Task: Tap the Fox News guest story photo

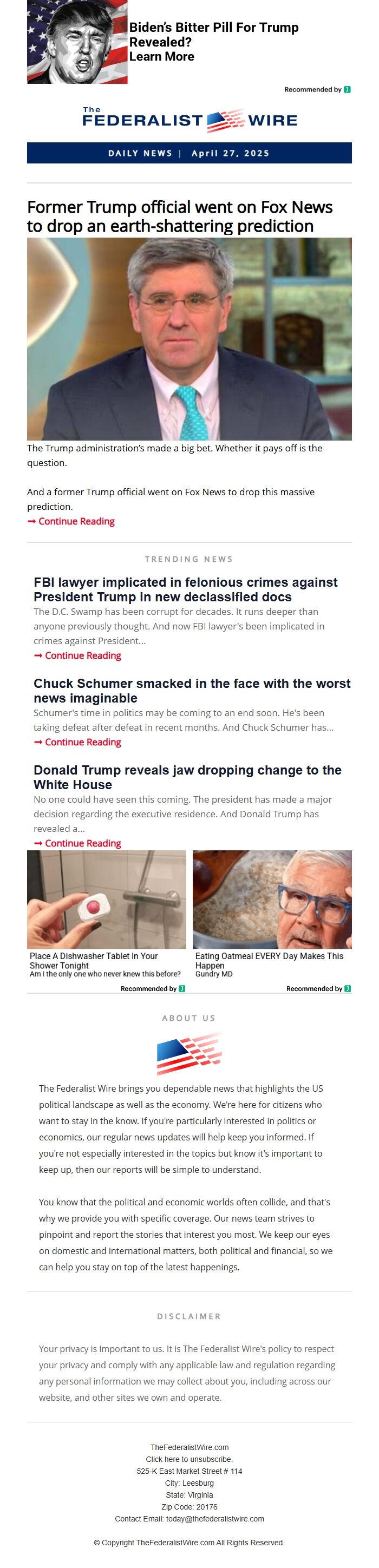Action: [x=189, y=338]
